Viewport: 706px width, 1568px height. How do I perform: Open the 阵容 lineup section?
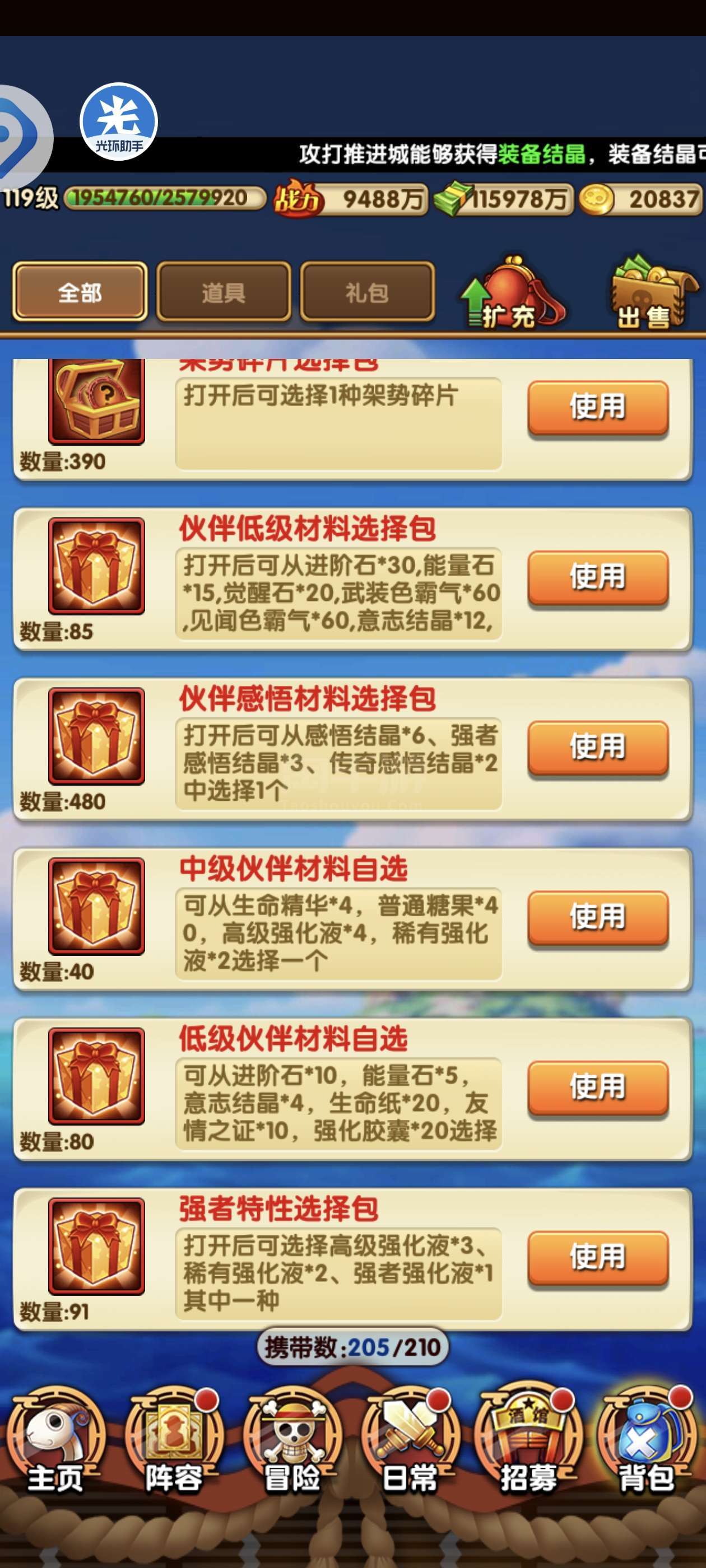point(174,1443)
